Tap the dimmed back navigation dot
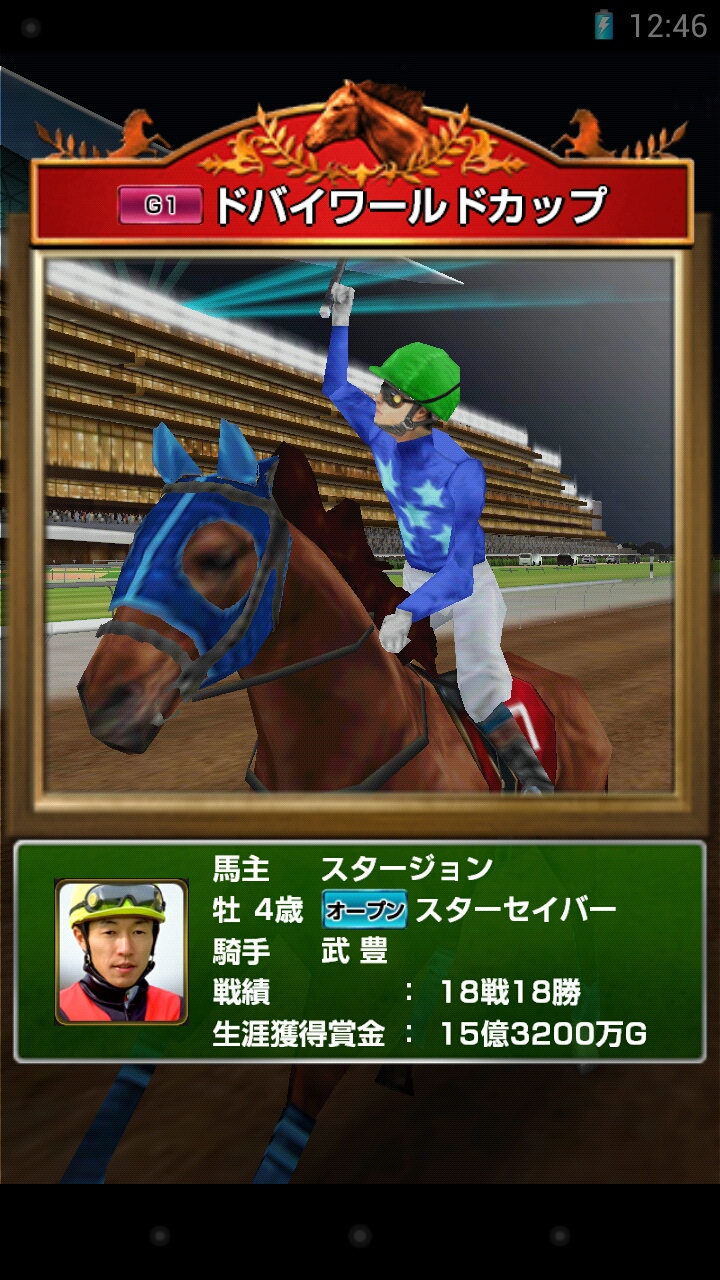This screenshot has height=1280, width=720. 159,1236
